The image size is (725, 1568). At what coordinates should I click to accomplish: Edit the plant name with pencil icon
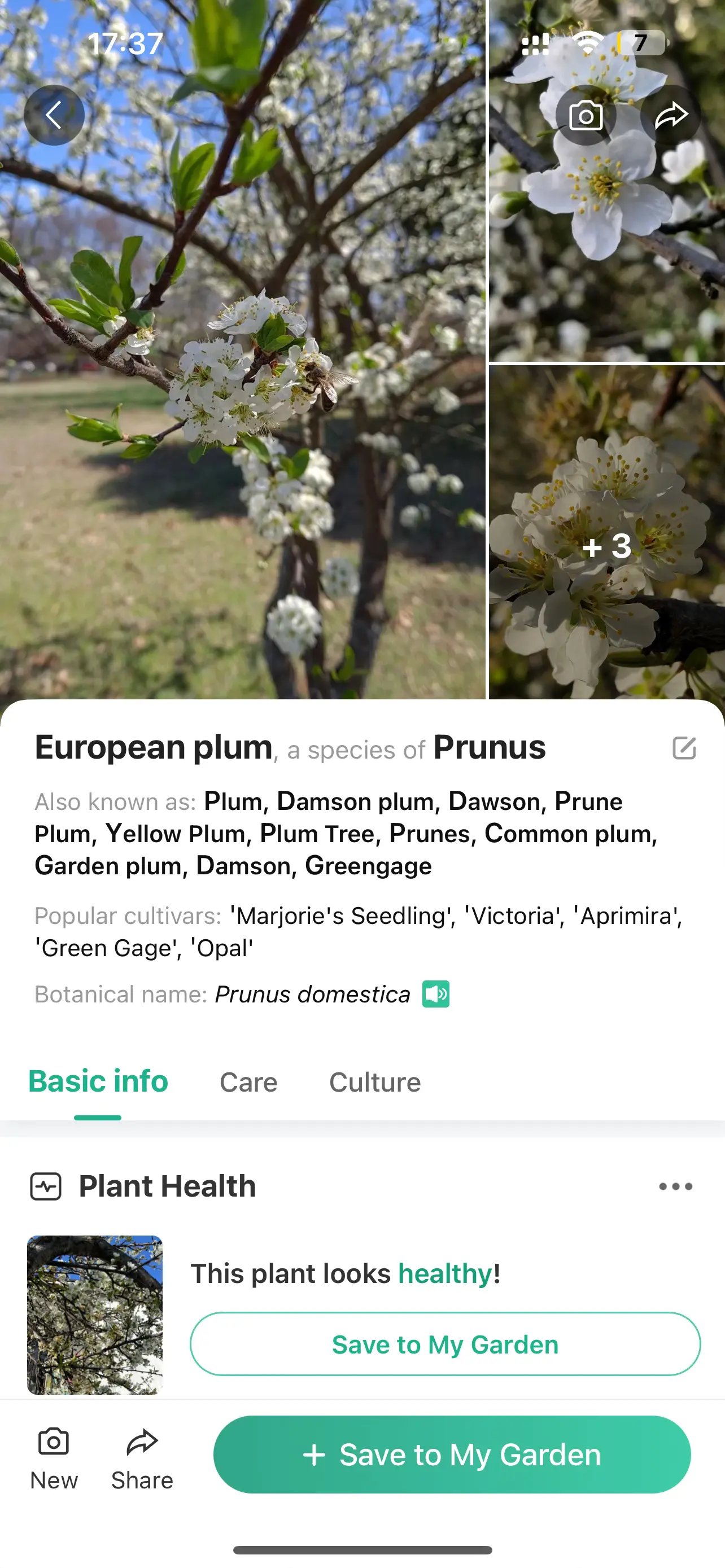tap(684, 747)
